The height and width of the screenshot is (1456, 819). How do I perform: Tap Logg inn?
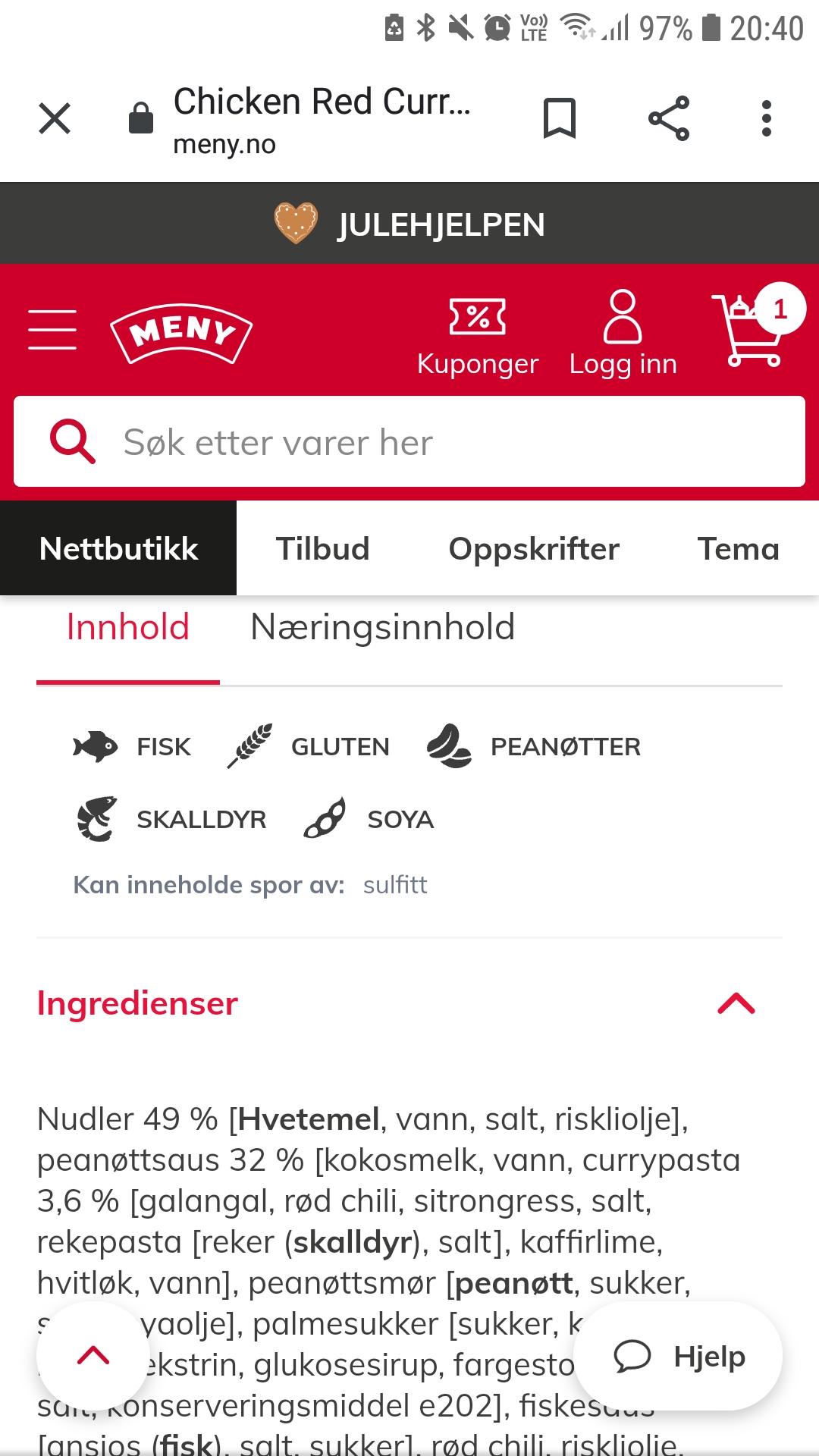(x=623, y=334)
